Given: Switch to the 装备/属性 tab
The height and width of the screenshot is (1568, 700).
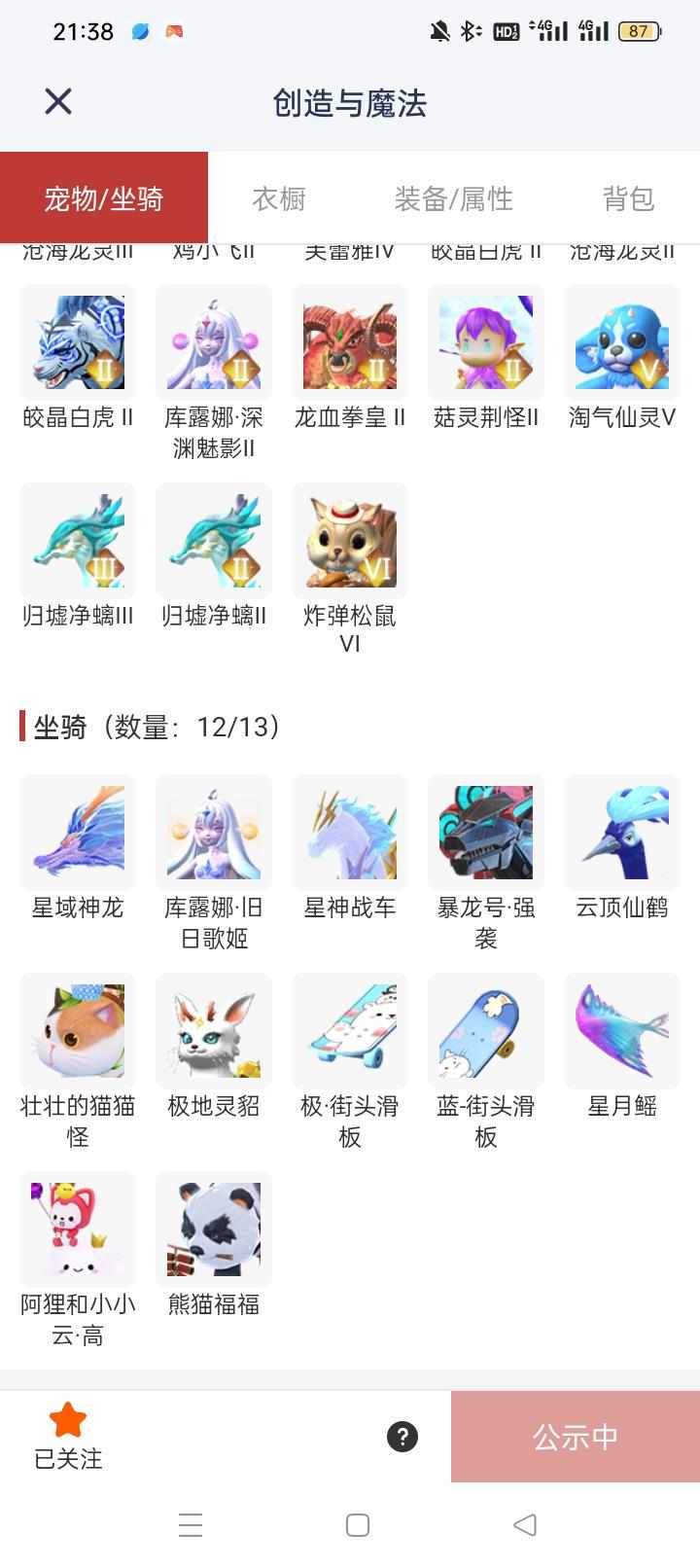Looking at the screenshot, I should (x=453, y=198).
